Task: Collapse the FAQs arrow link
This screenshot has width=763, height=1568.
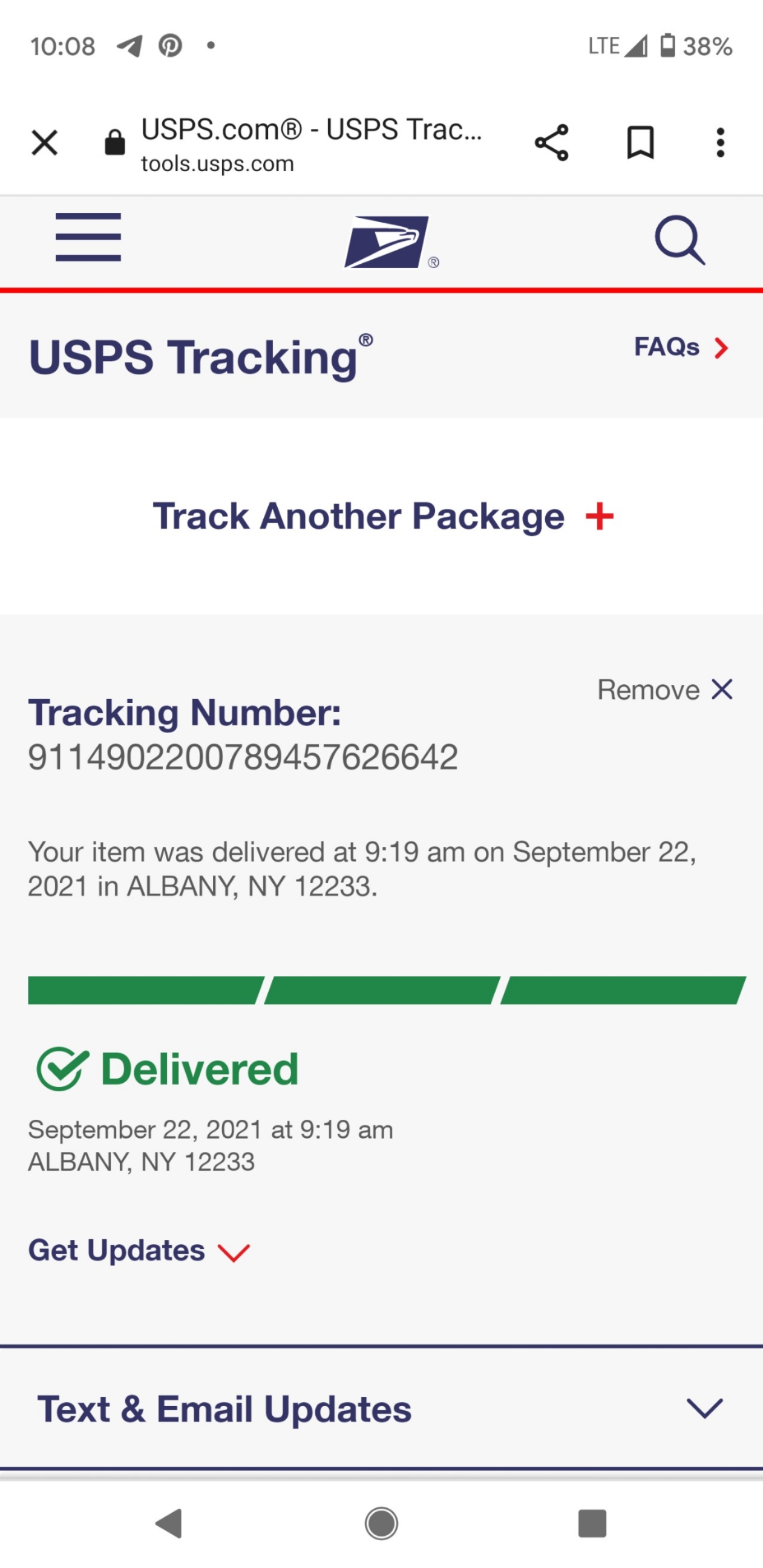Action: coord(721,348)
